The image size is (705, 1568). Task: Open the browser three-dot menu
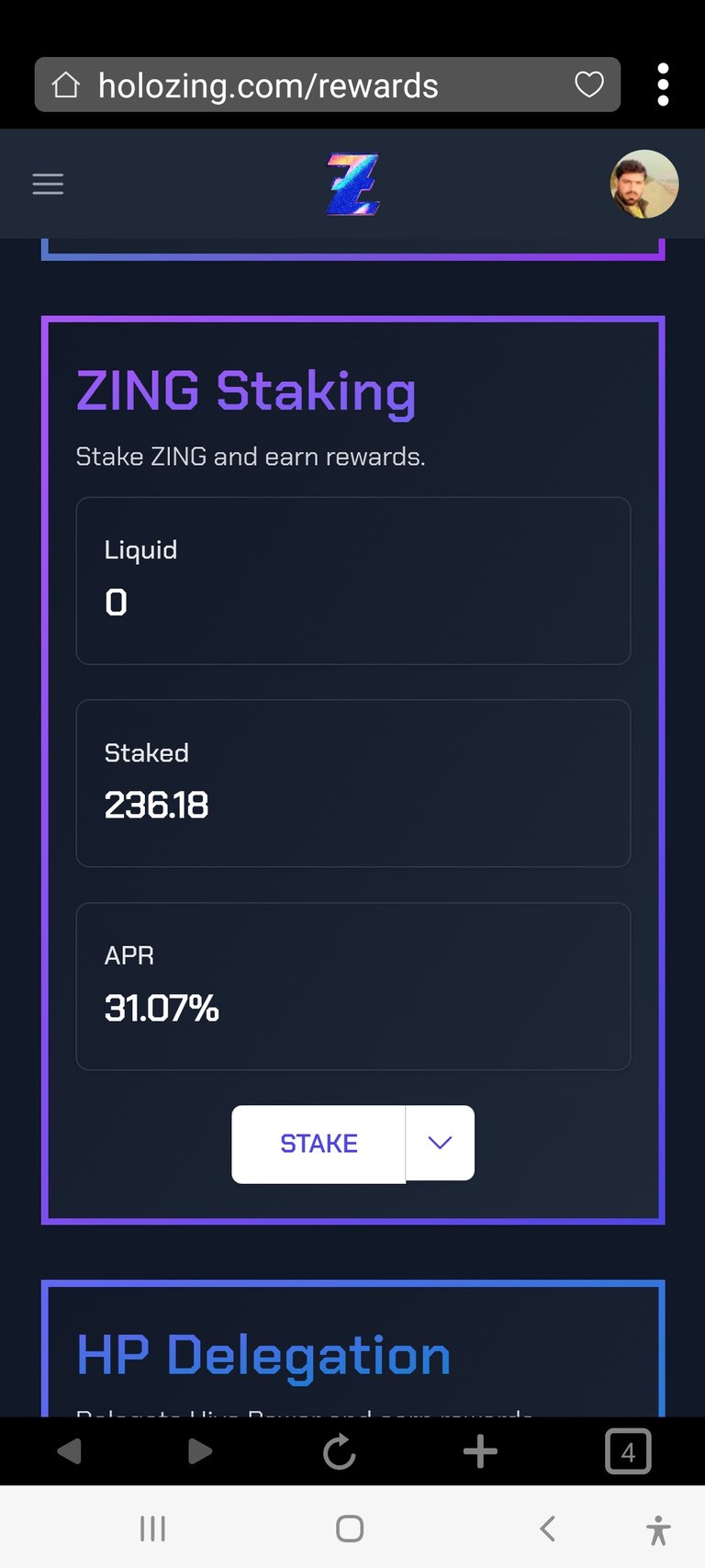coord(663,85)
